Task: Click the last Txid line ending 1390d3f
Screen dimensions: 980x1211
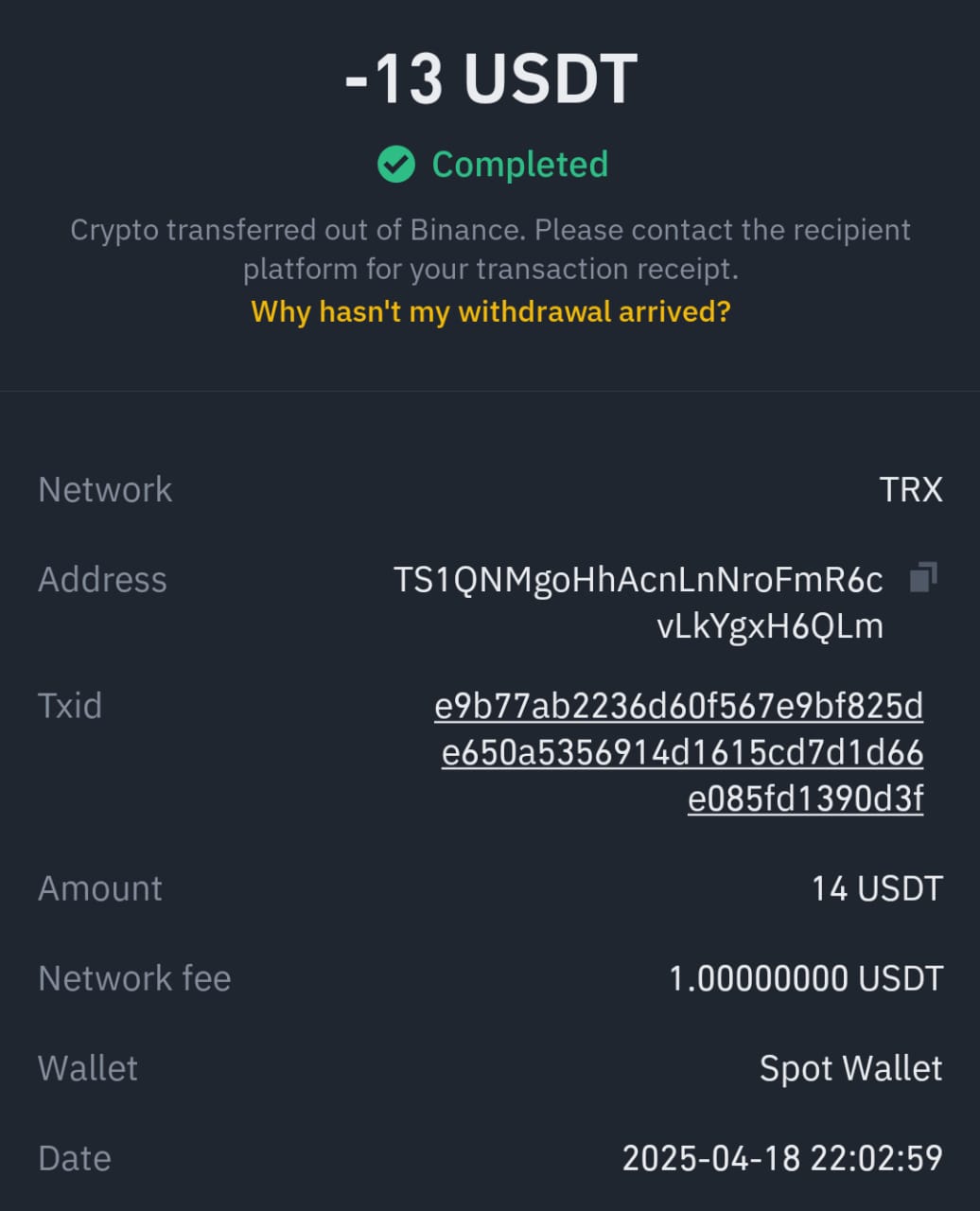Action: (x=805, y=799)
